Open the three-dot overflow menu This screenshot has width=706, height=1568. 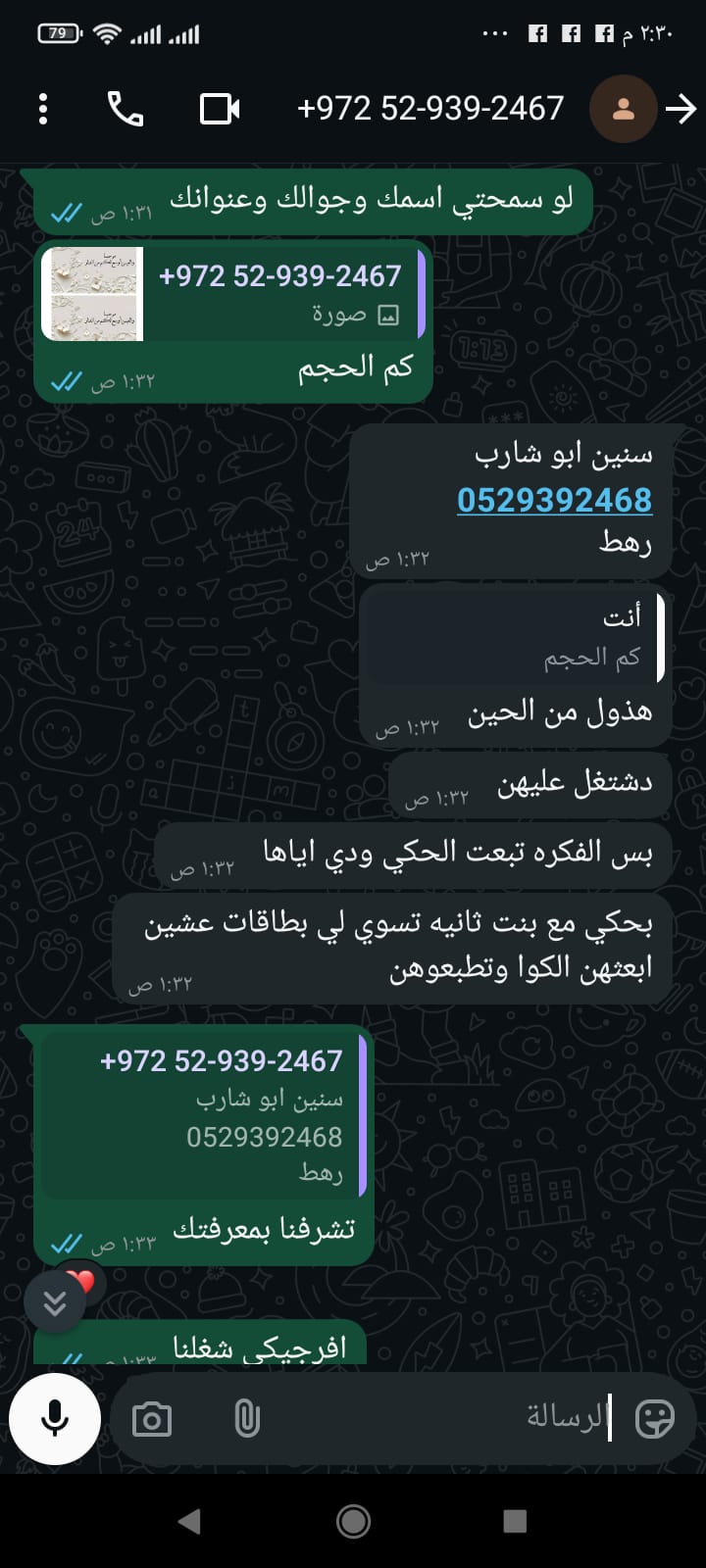pyautogui.click(x=43, y=109)
